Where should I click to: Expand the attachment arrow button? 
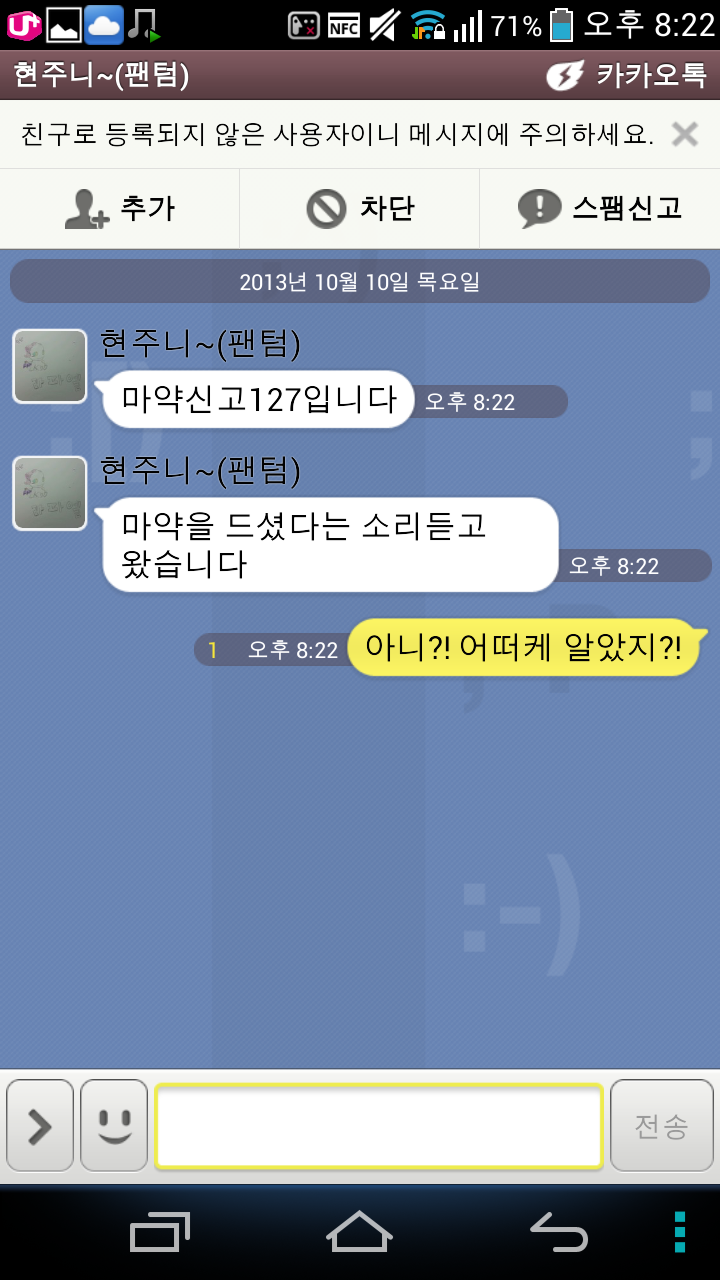tap(40, 1126)
